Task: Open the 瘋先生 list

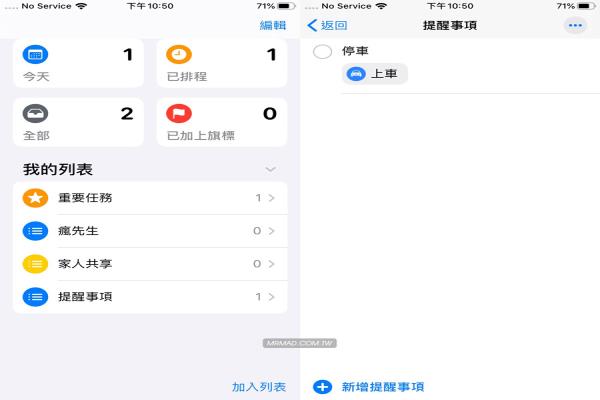Action: [150, 231]
